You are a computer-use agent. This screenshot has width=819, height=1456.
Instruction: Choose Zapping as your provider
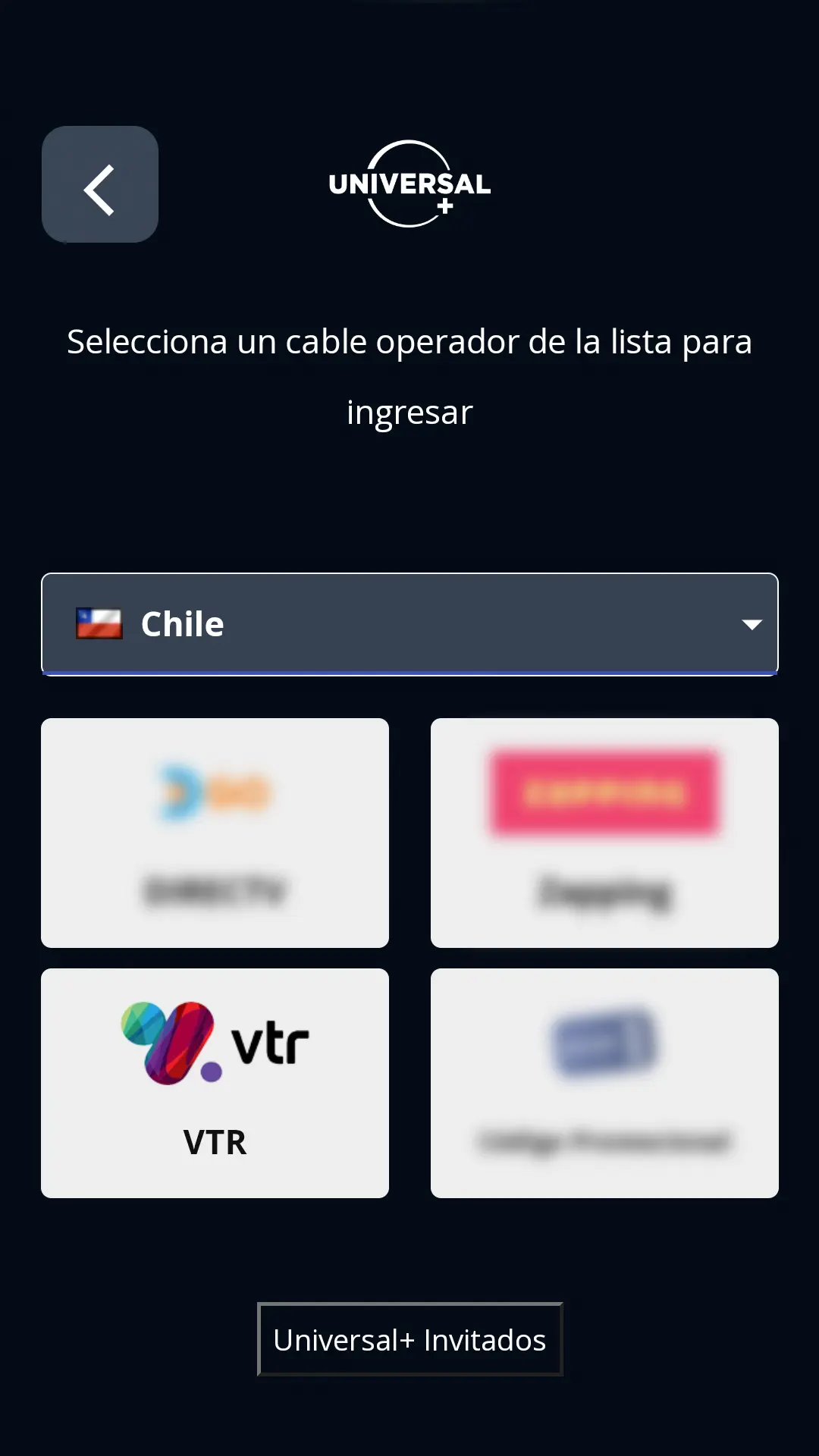[604, 832]
